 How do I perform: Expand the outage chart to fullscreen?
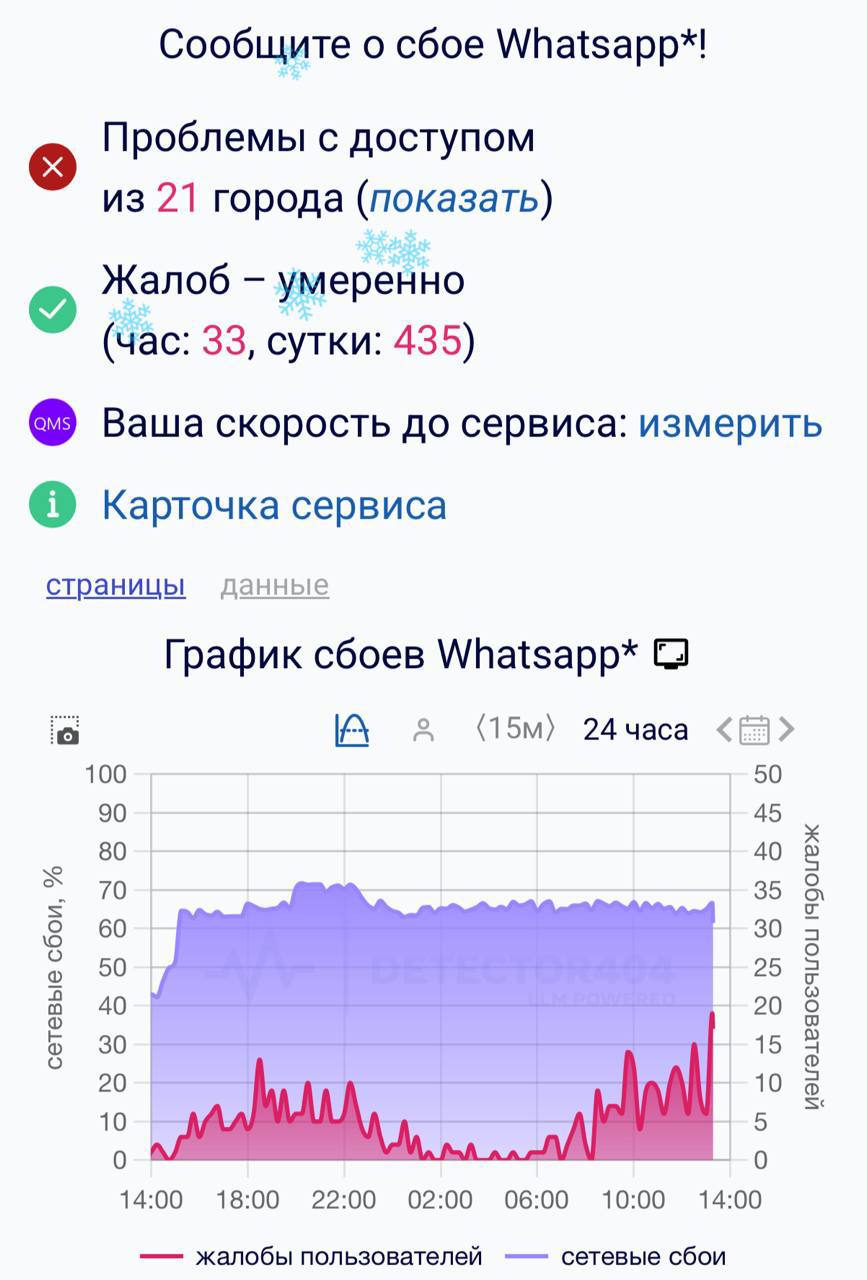[671, 655]
